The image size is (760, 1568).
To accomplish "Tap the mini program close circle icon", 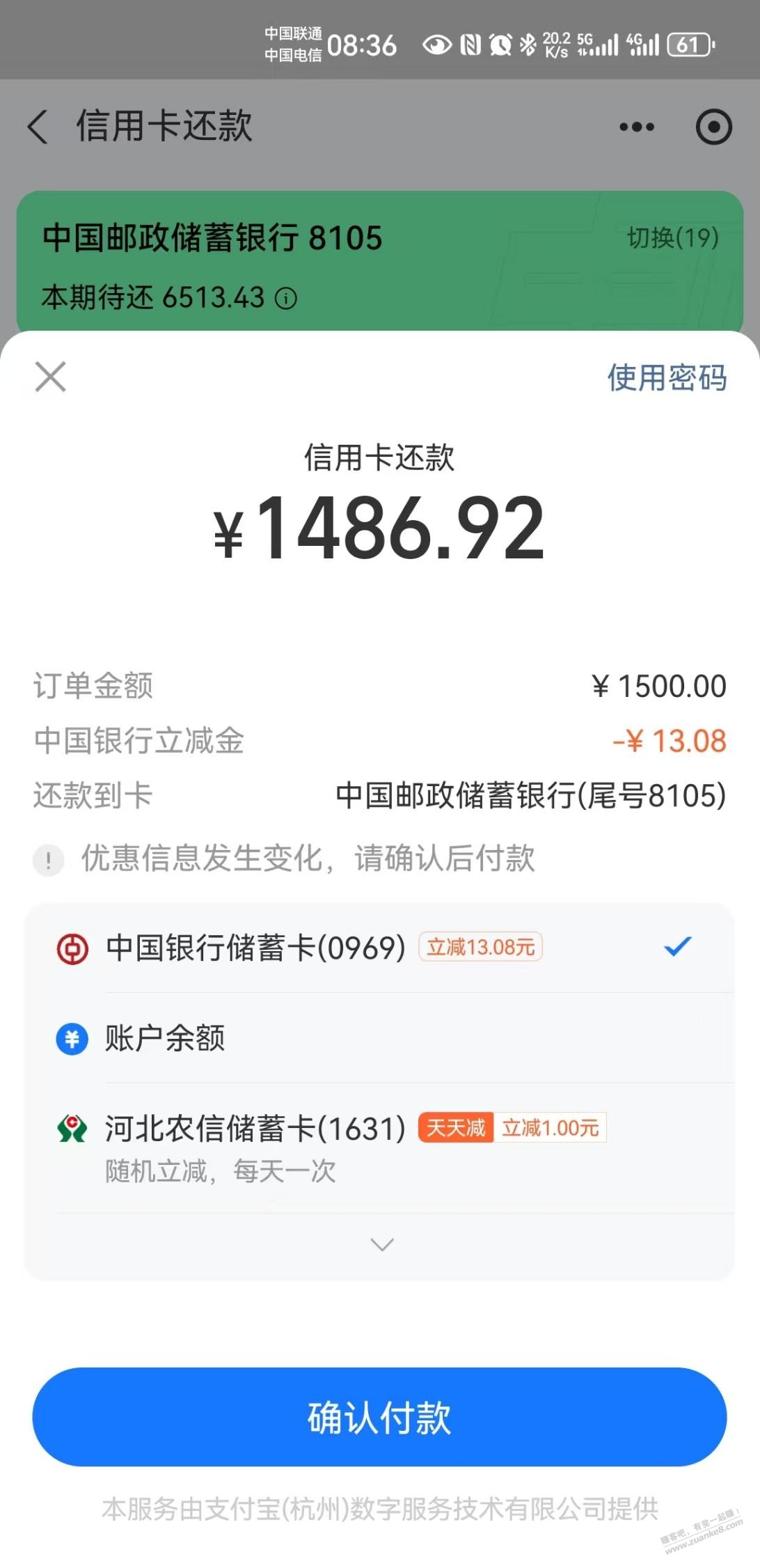I will (713, 127).
